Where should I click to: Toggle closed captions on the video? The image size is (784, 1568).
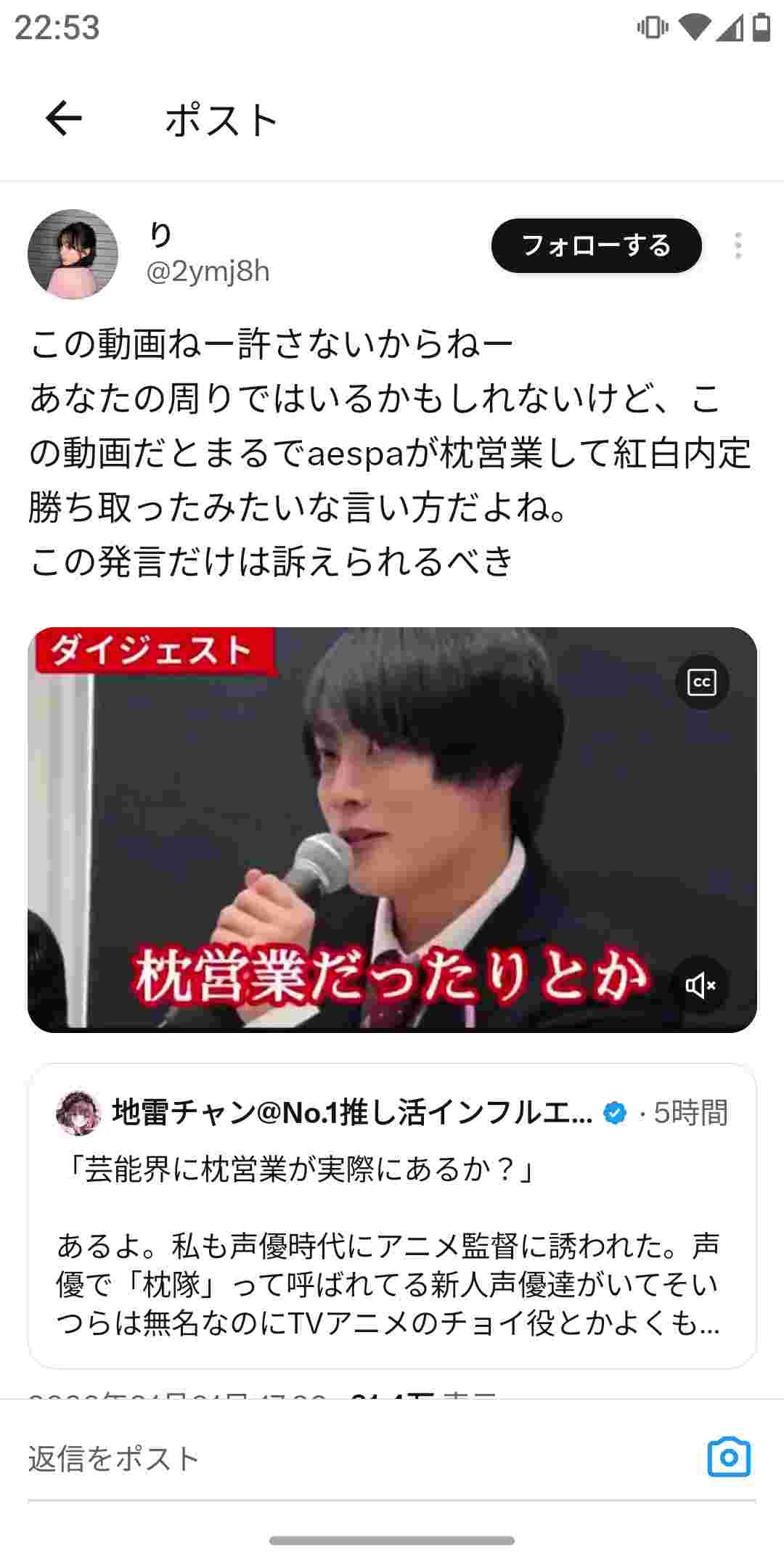click(701, 682)
